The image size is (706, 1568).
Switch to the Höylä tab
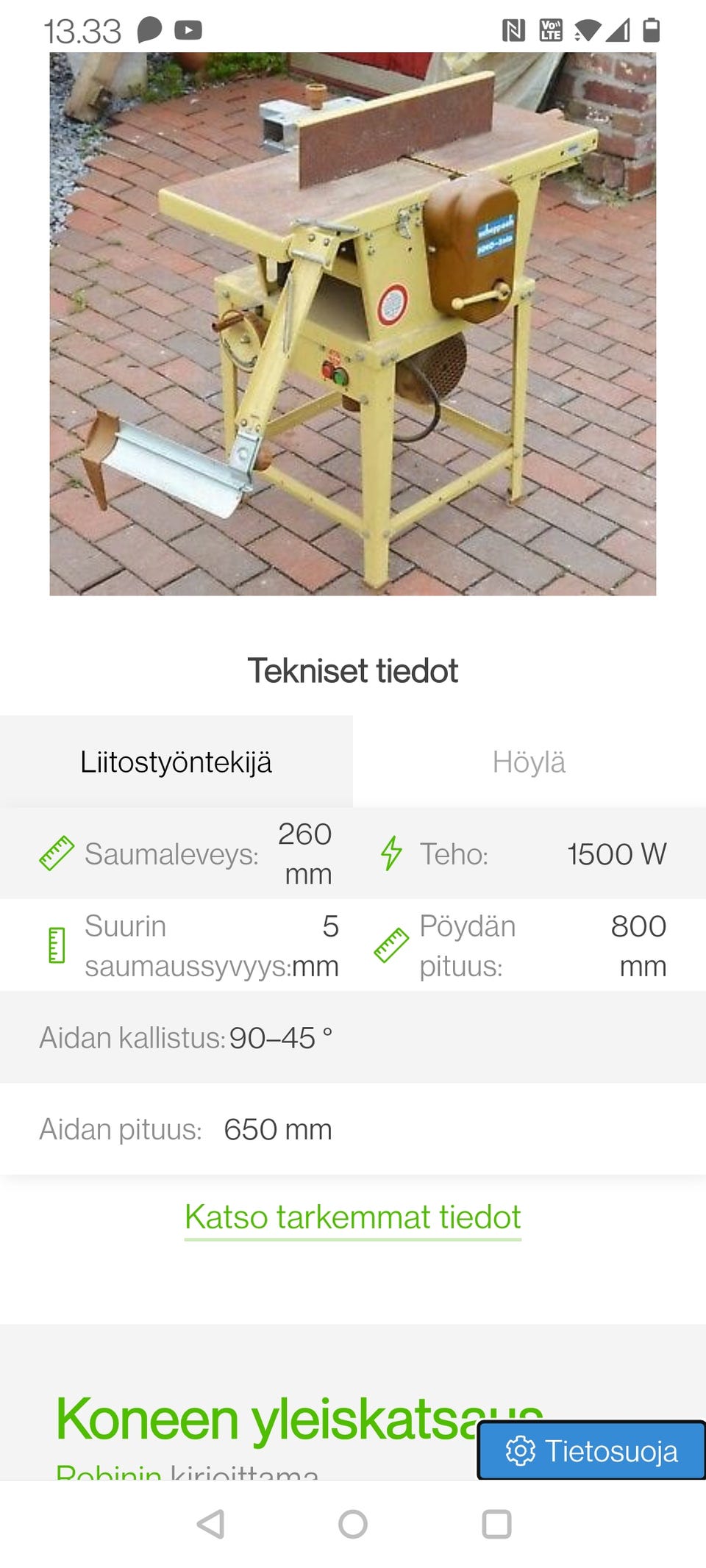click(x=529, y=762)
